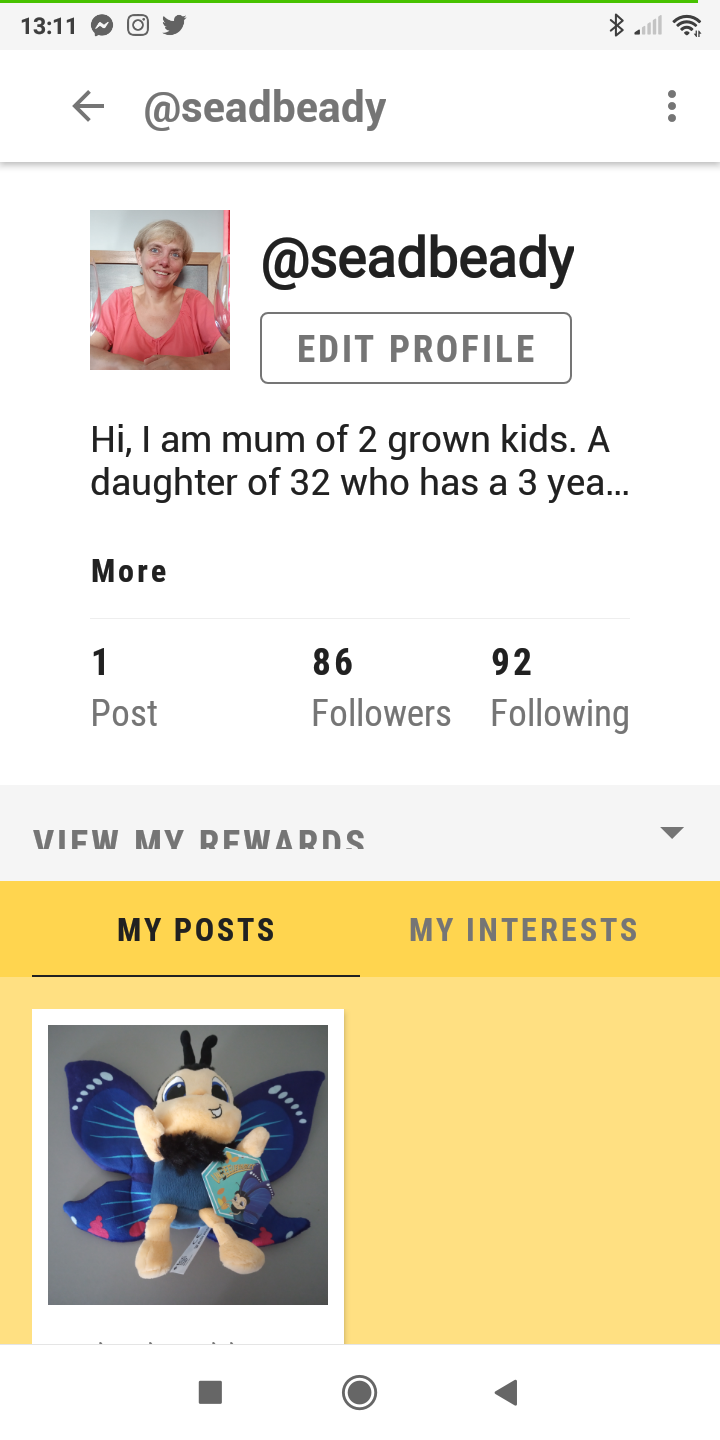This screenshot has width=720, height=1440.
Task: Go to the system home screen
Action: point(359,1392)
